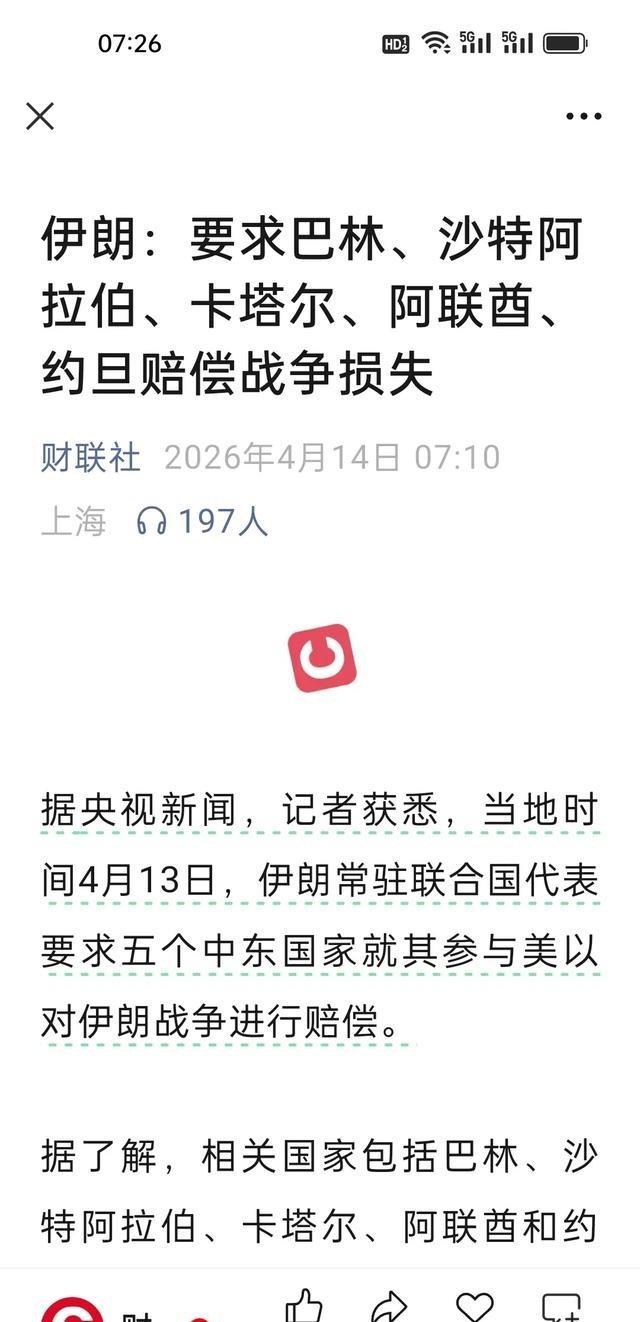The width and height of the screenshot is (640, 1322).
Task: Open the 财联社 avatar in bottom bar
Action: click(x=72, y=1310)
